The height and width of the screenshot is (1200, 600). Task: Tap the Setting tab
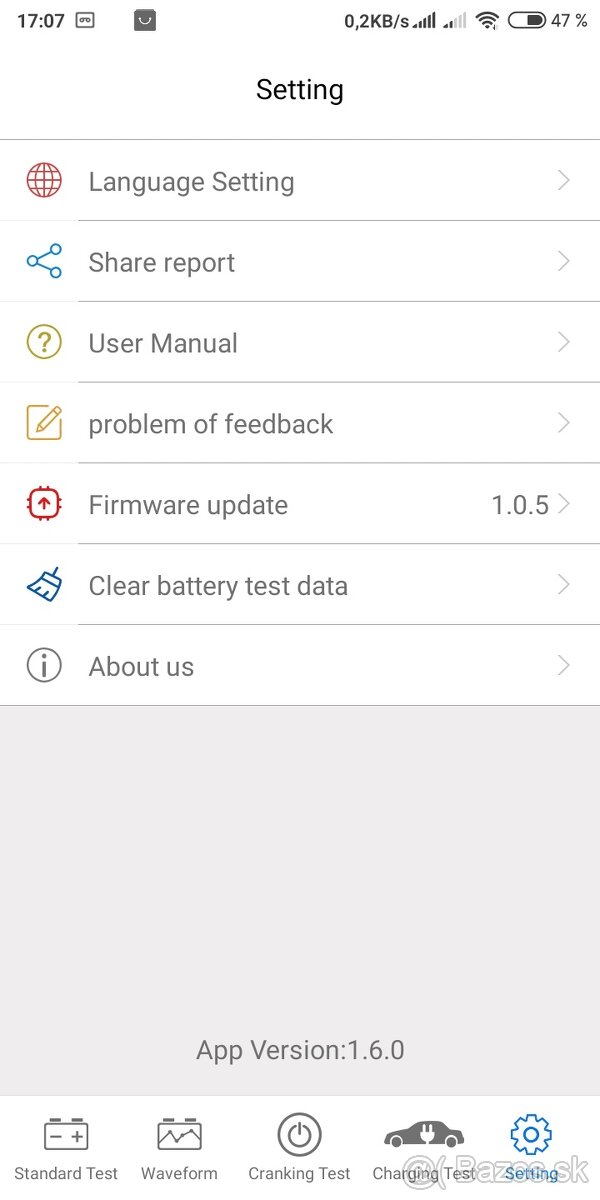click(531, 1148)
